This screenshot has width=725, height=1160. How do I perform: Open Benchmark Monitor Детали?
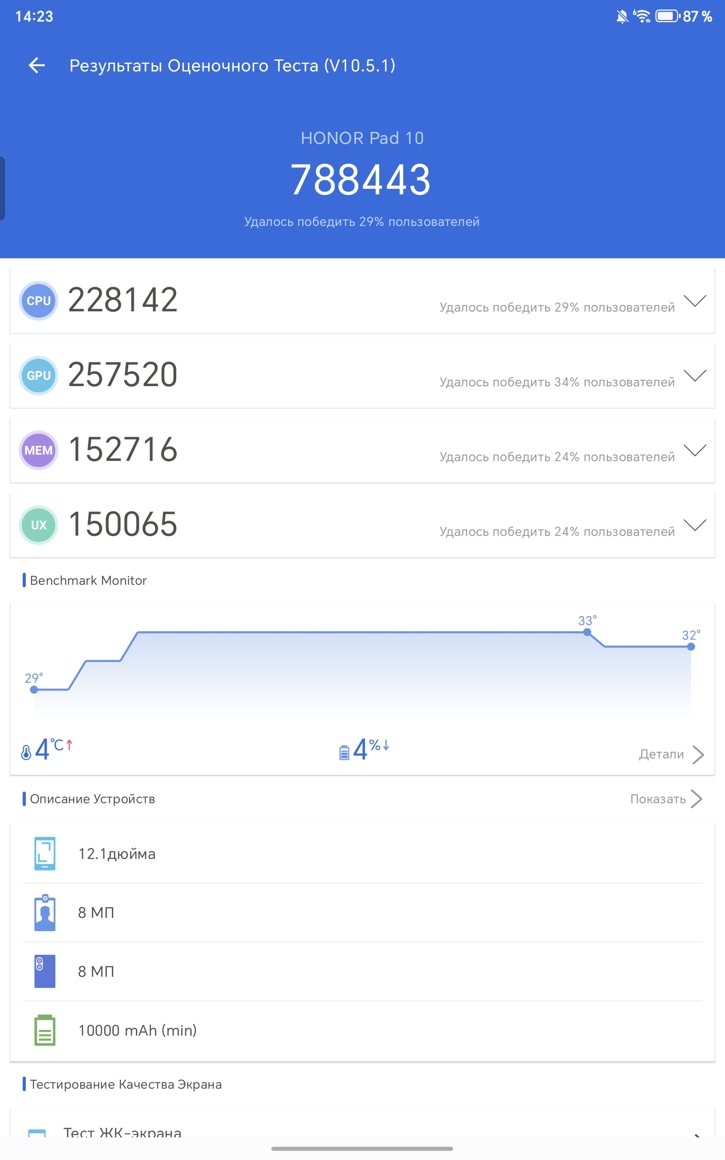tap(671, 754)
